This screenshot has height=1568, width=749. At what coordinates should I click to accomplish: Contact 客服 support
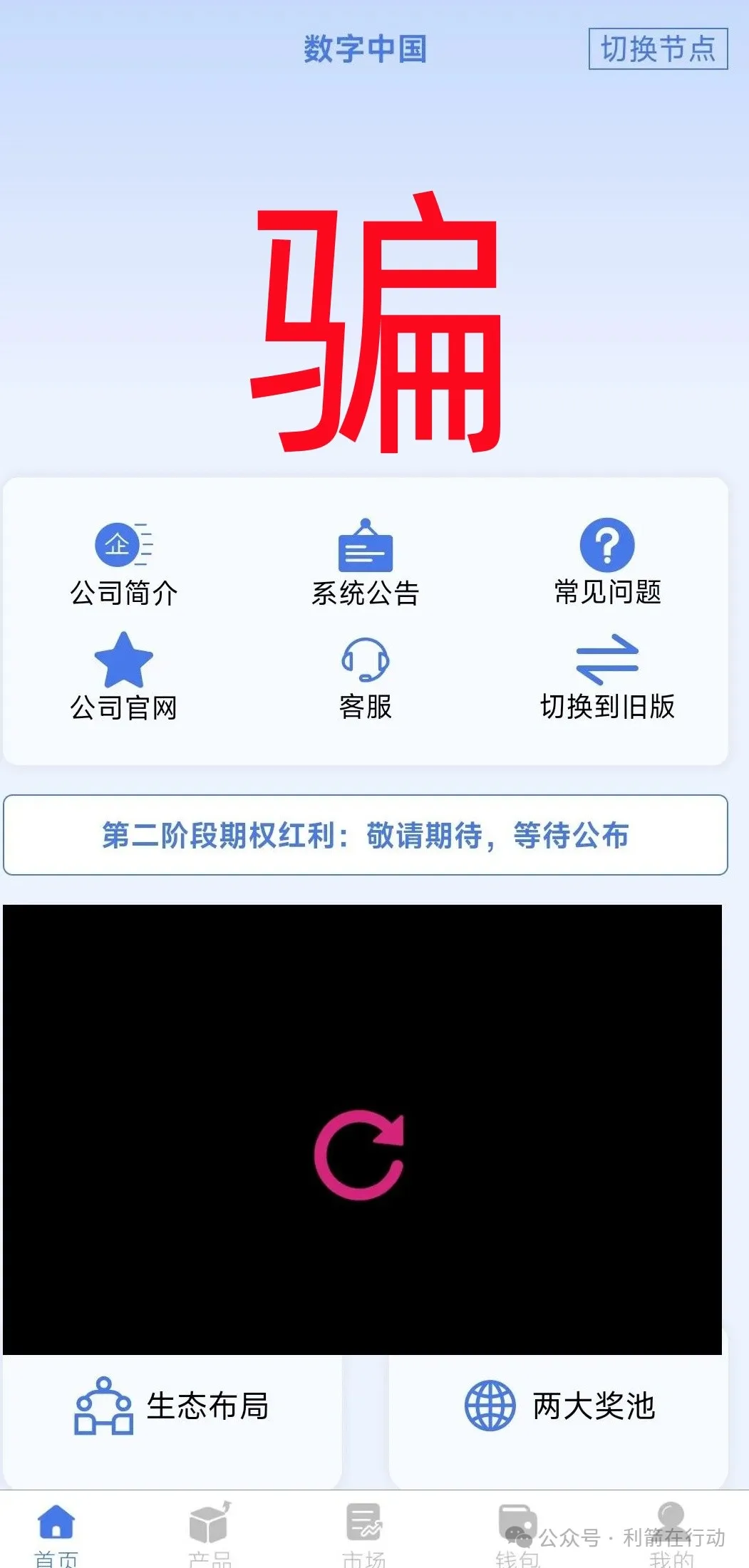click(365, 678)
